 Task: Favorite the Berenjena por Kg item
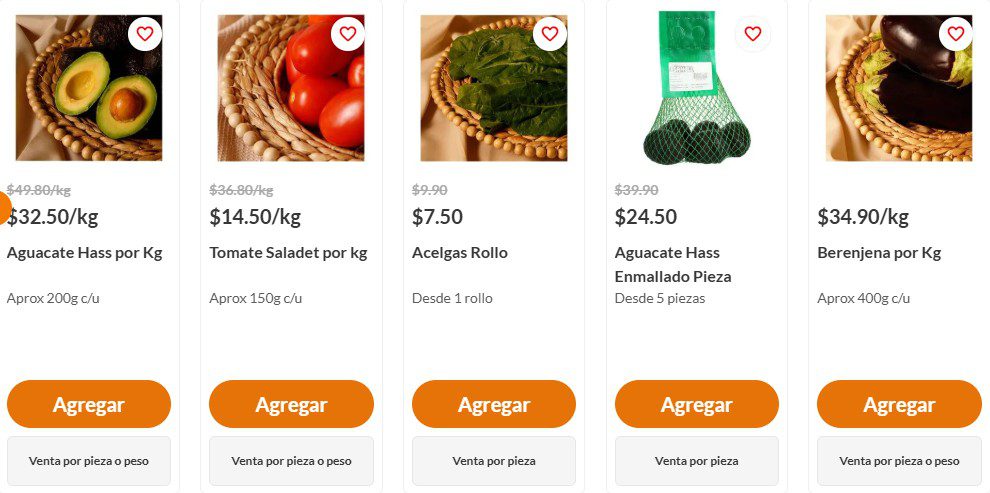click(956, 34)
